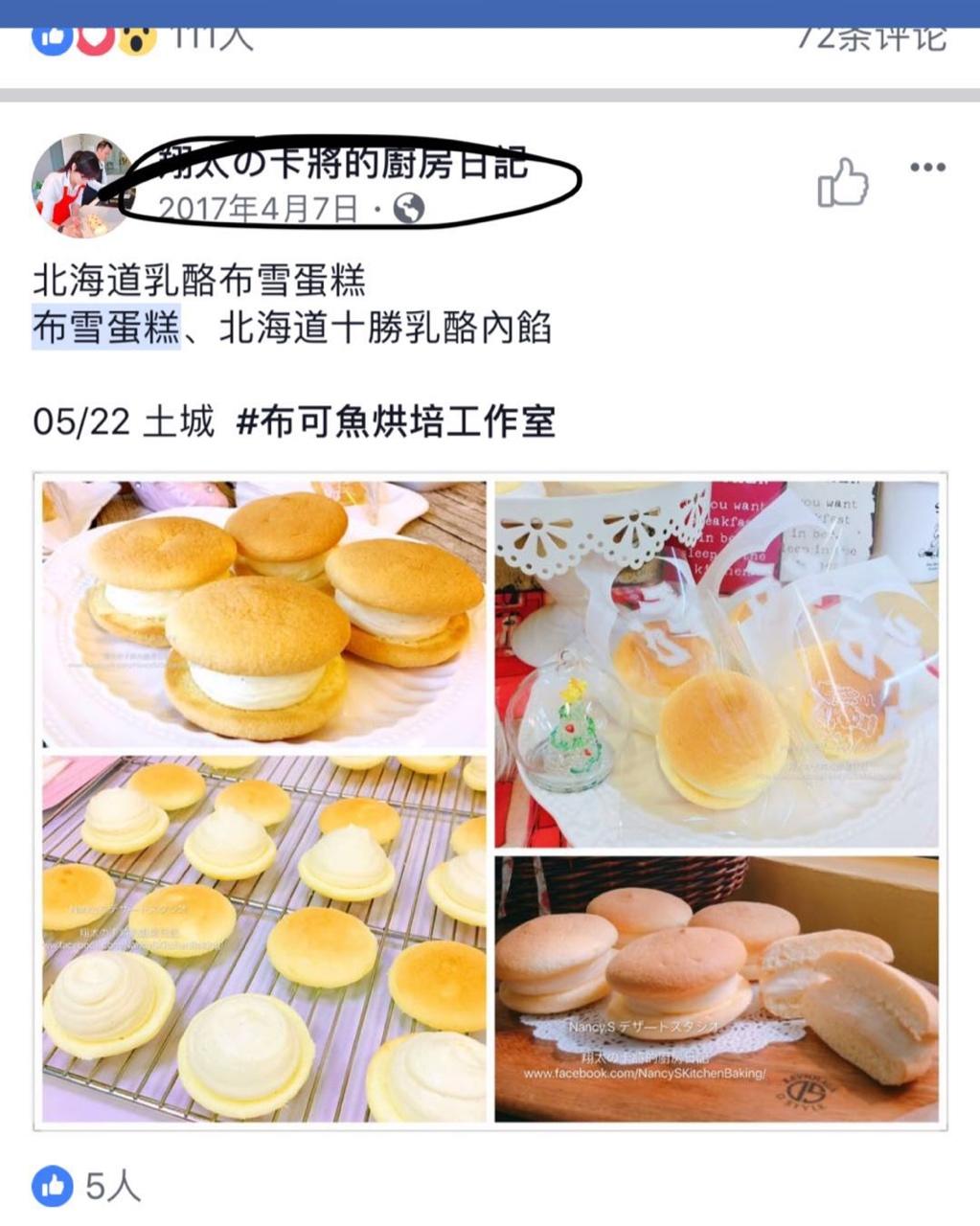This screenshot has width=980, height=1226.
Task: Open the post's three-dot overflow menu
Action: tap(927, 168)
